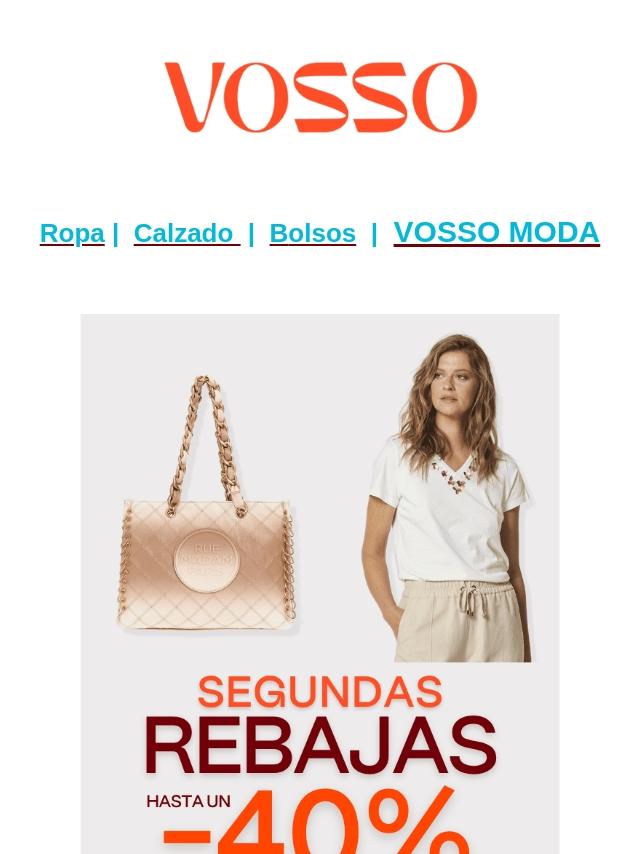The height and width of the screenshot is (854, 640).
Task: Select the Bolsos link
Action: [312, 233]
